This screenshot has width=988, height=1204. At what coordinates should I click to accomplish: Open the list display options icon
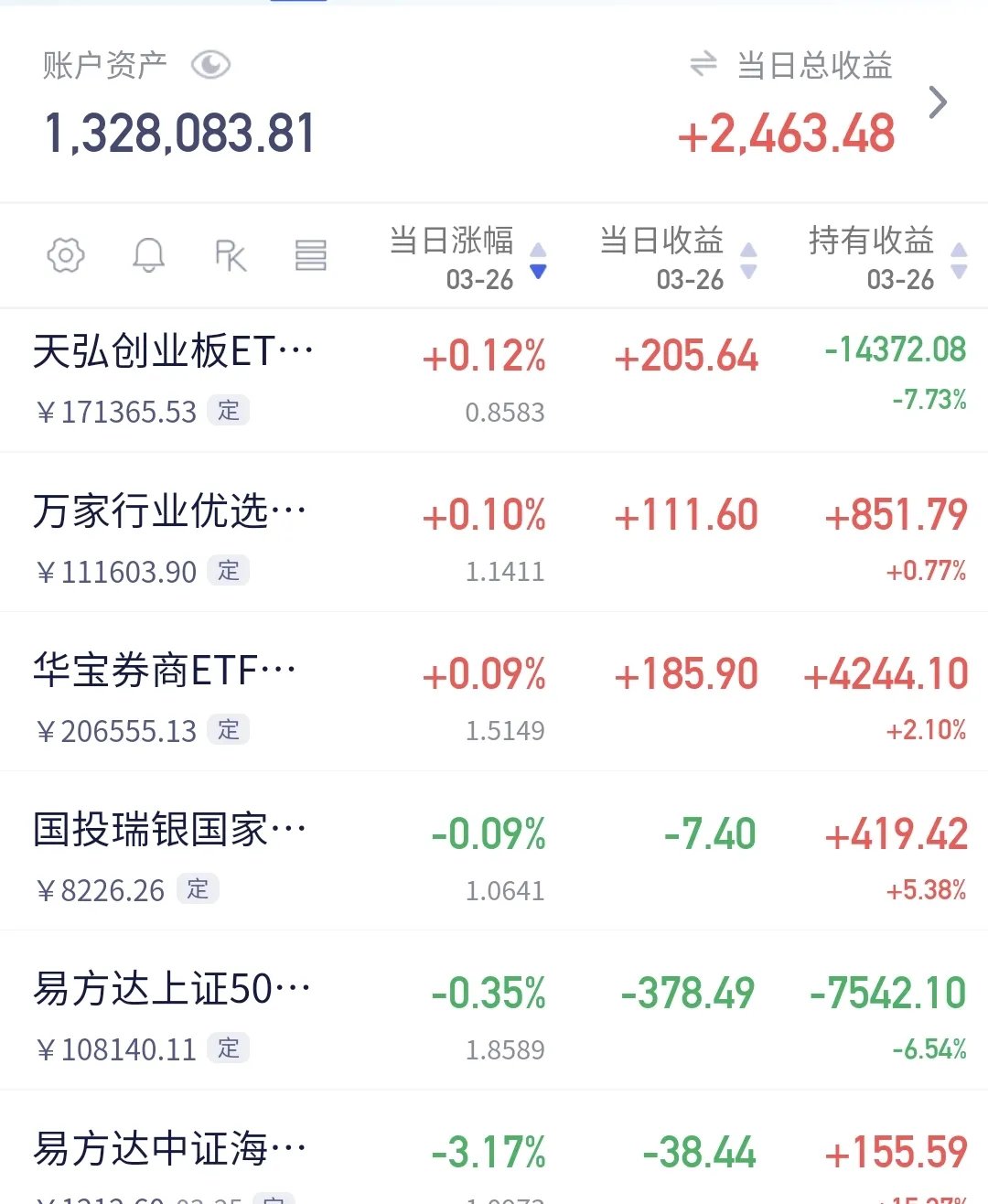pos(311,256)
